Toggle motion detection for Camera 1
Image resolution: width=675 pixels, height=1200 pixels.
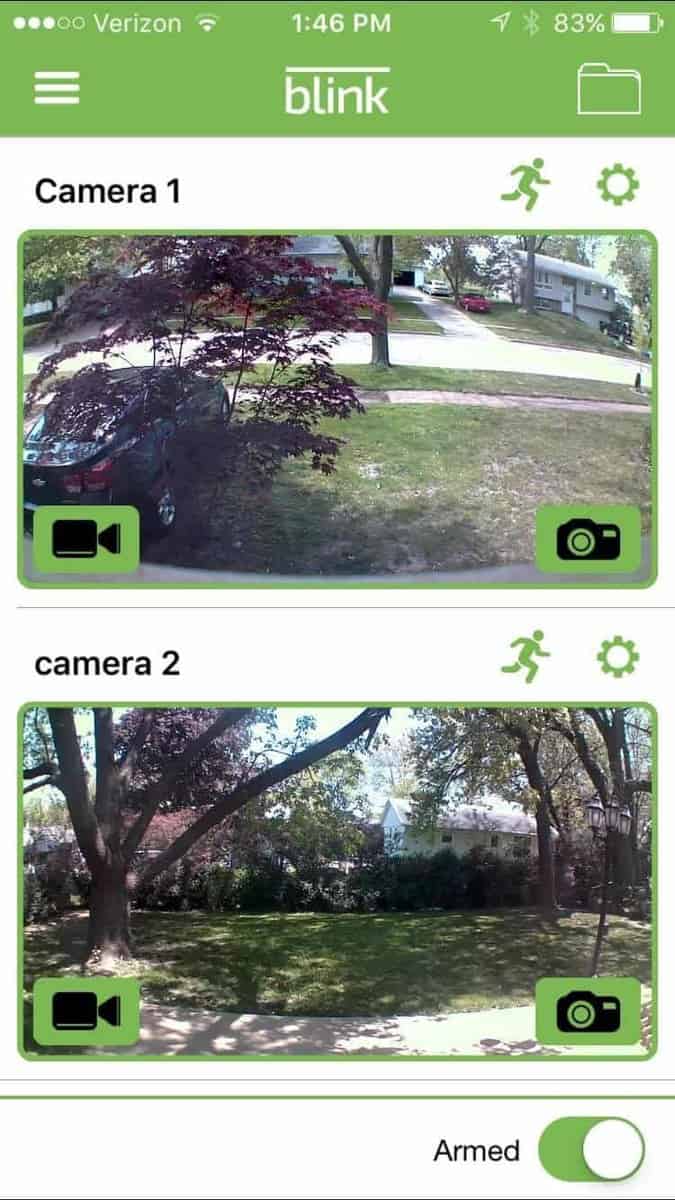tap(526, 183)
